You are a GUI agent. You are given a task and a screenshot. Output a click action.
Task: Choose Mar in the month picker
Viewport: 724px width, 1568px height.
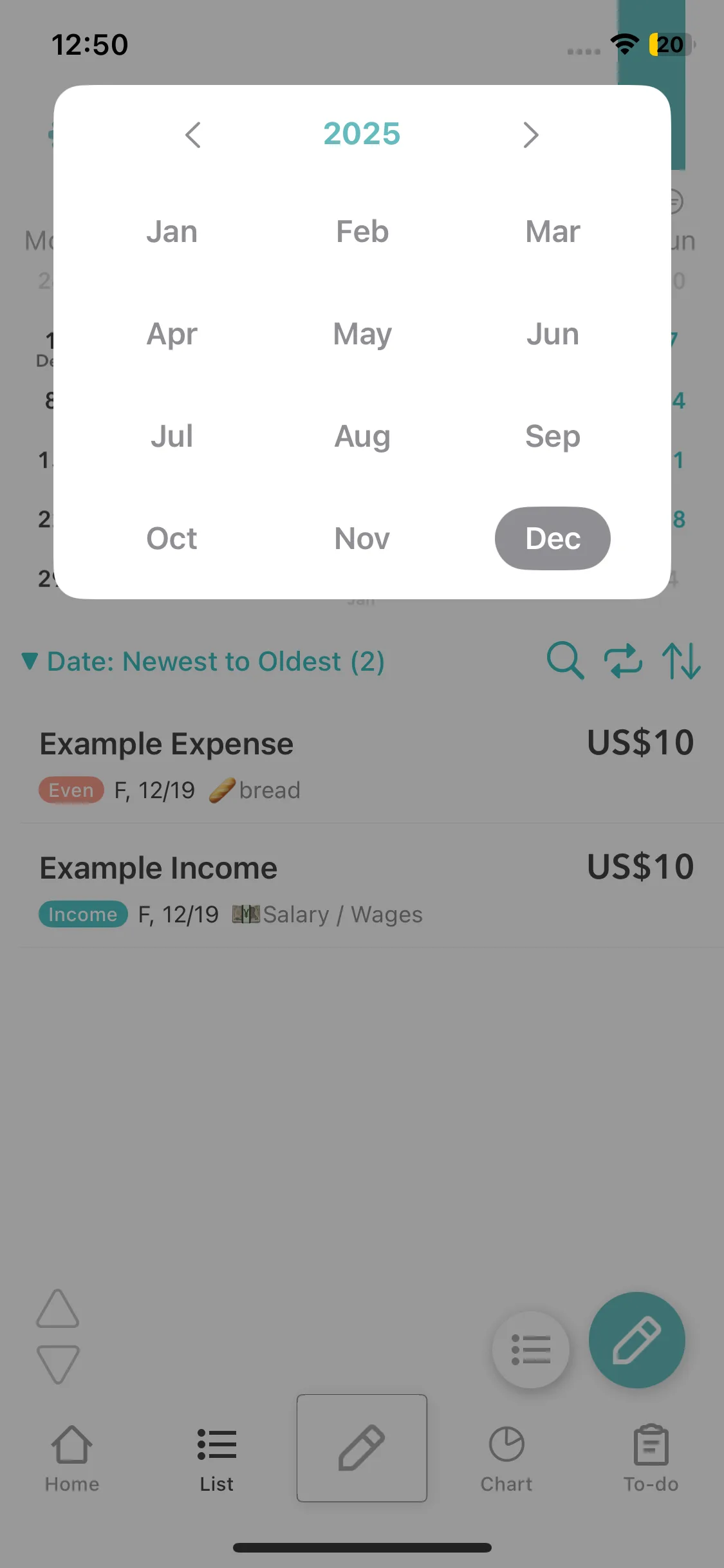(x=552, y=232)
